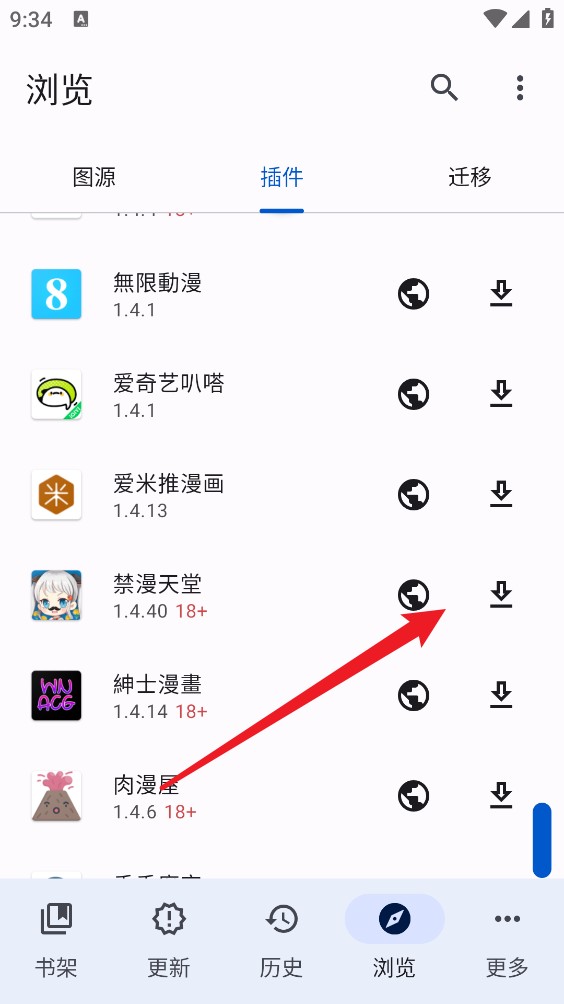Switch to the 图源 tab

click(x=94, y=177)
